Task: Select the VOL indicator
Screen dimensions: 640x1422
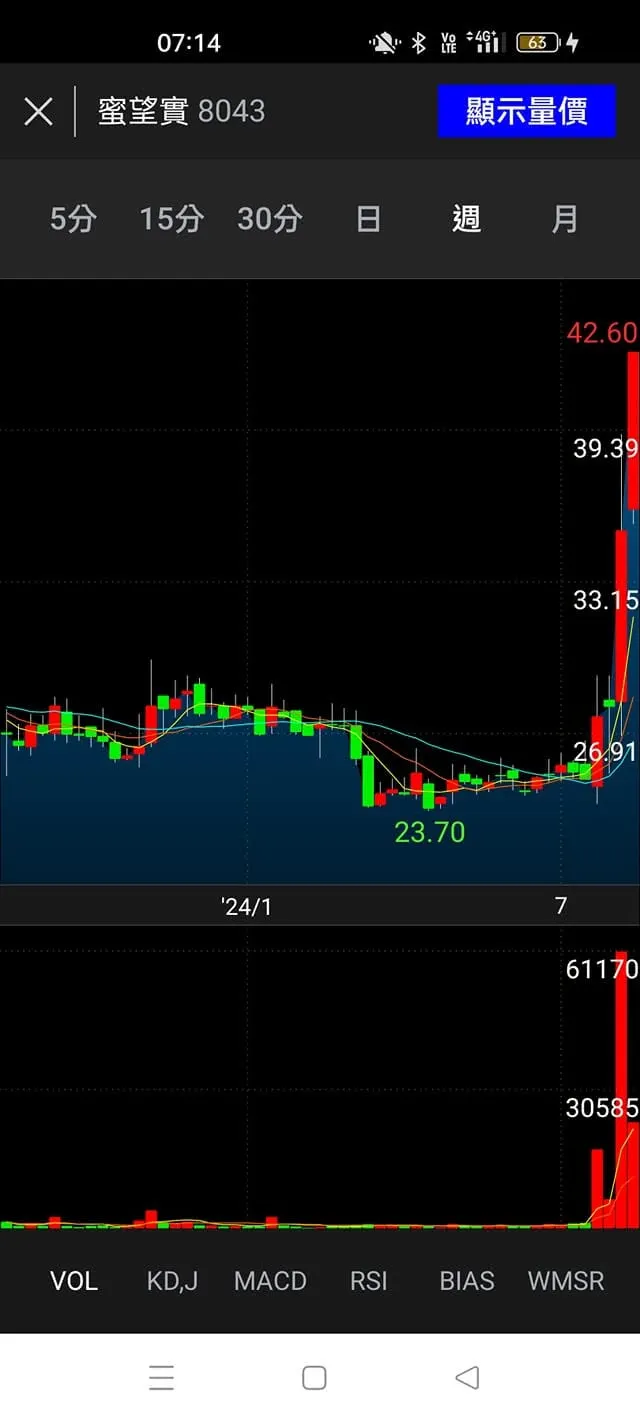Action: click(74, 1281)
